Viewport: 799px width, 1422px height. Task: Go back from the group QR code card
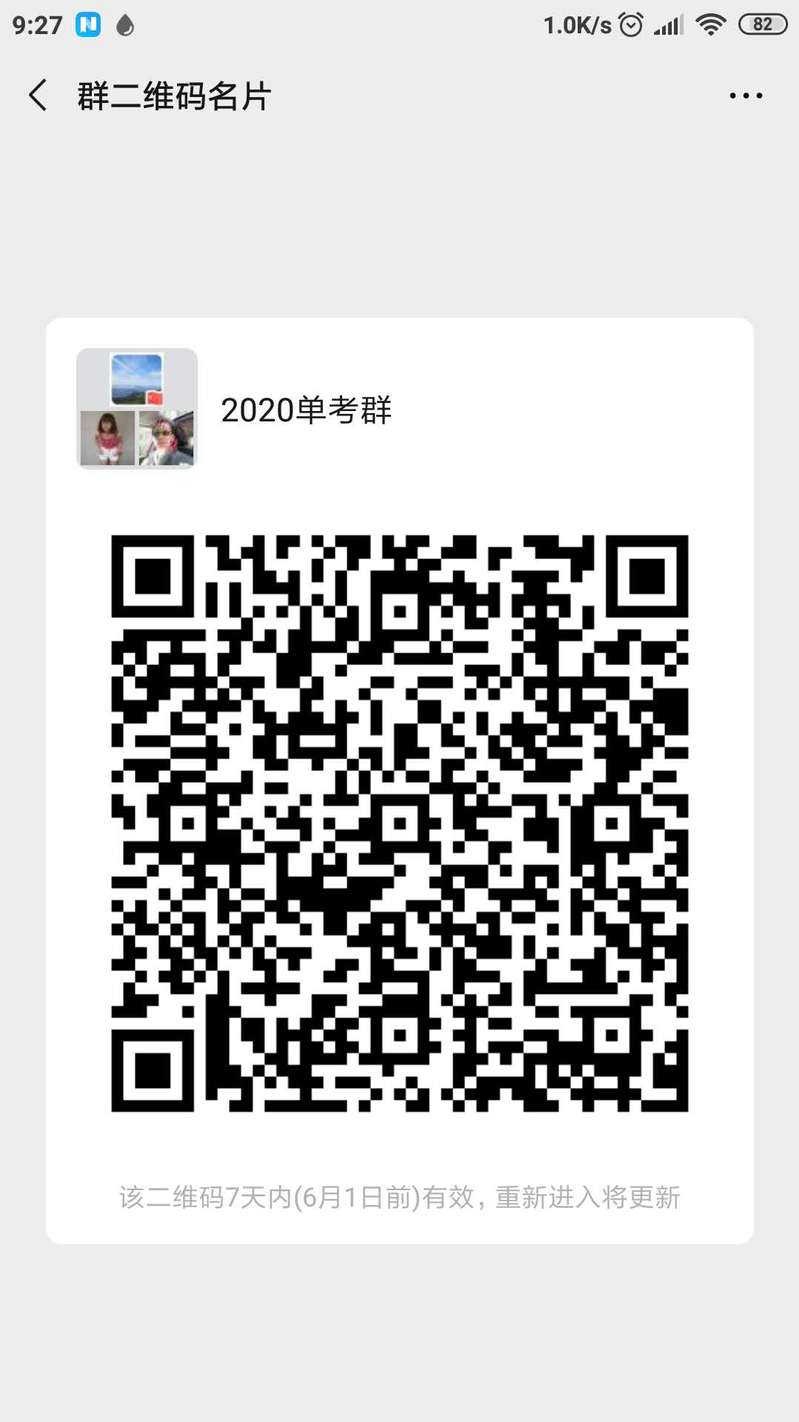pyautogui.click(x=38, y=96)
